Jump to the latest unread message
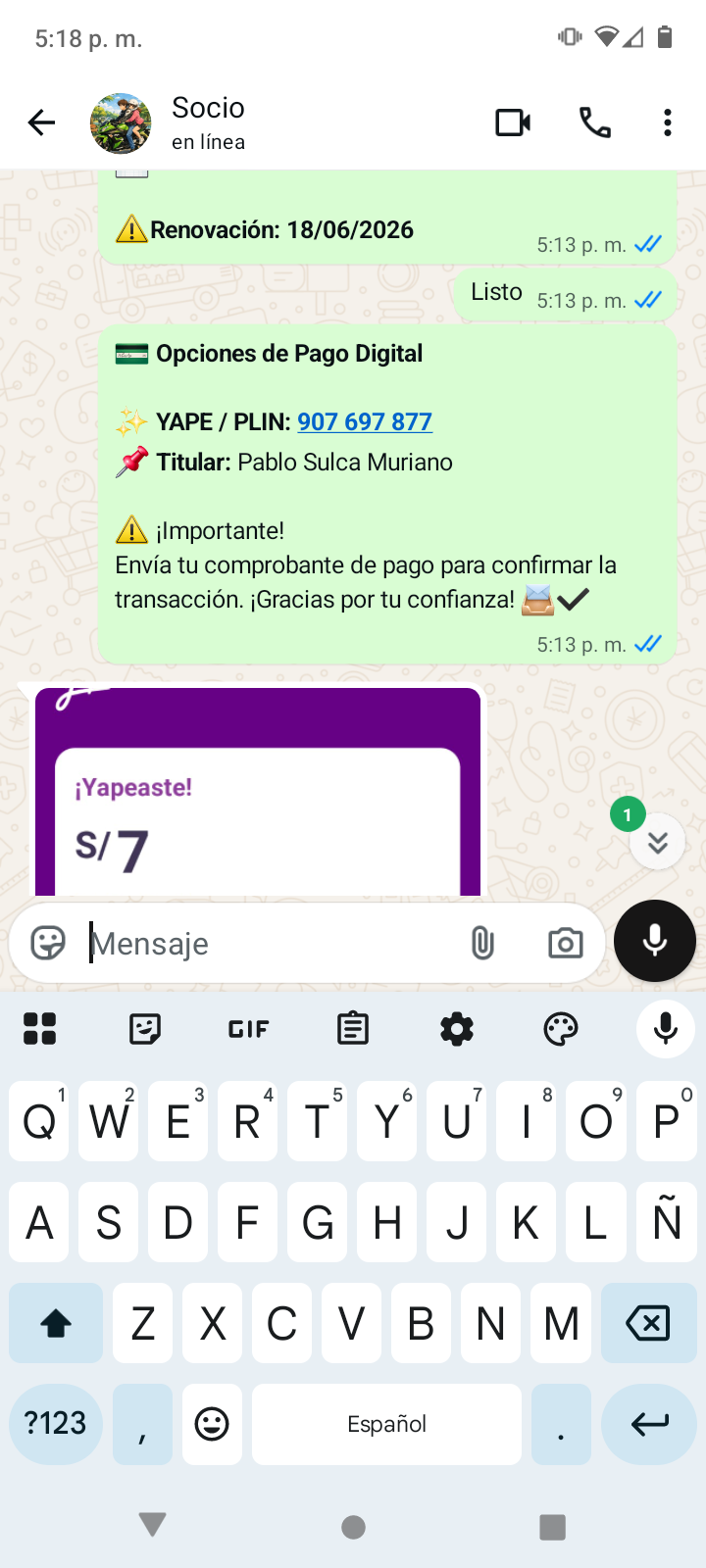 tap(657, 842)
